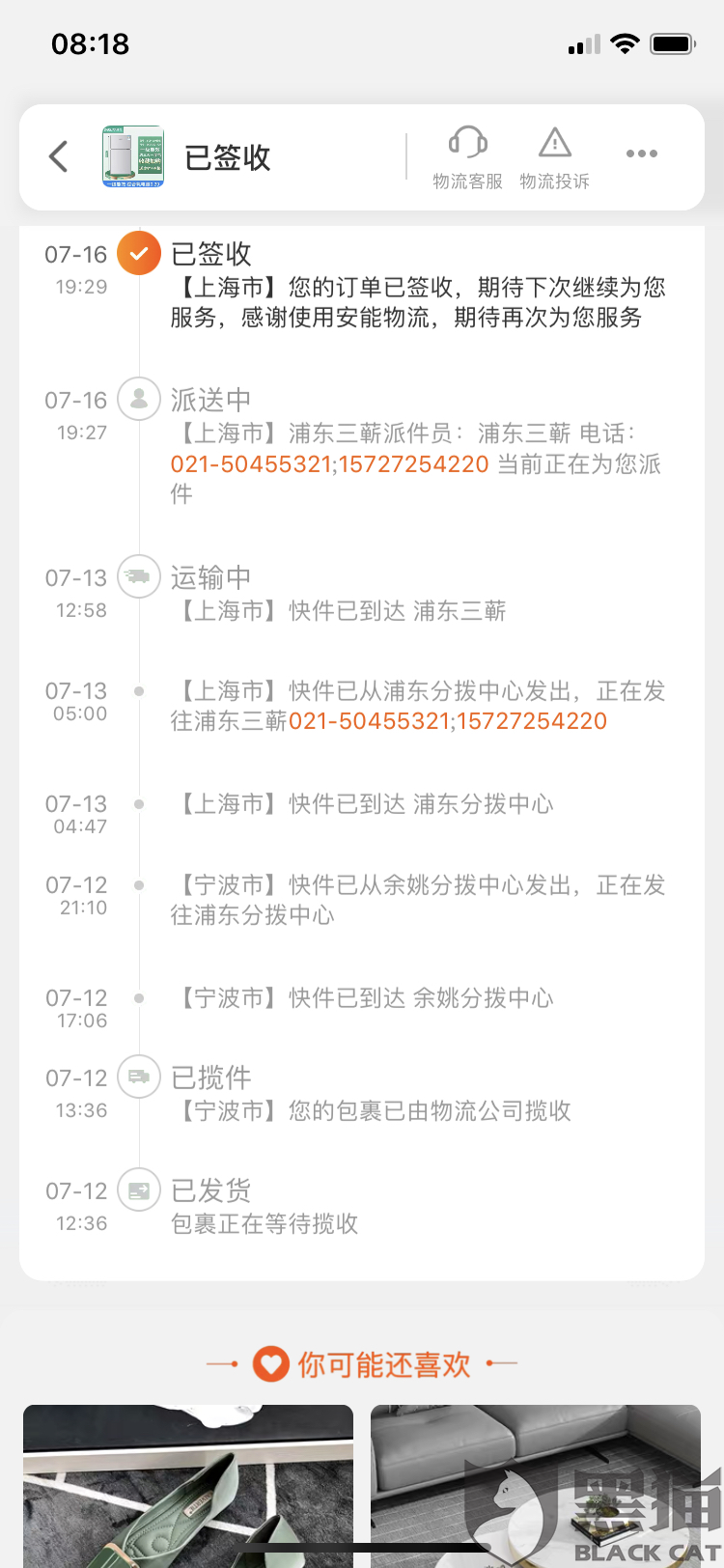
Task: Call the courier number under 派送中
Action: point(330,464)
